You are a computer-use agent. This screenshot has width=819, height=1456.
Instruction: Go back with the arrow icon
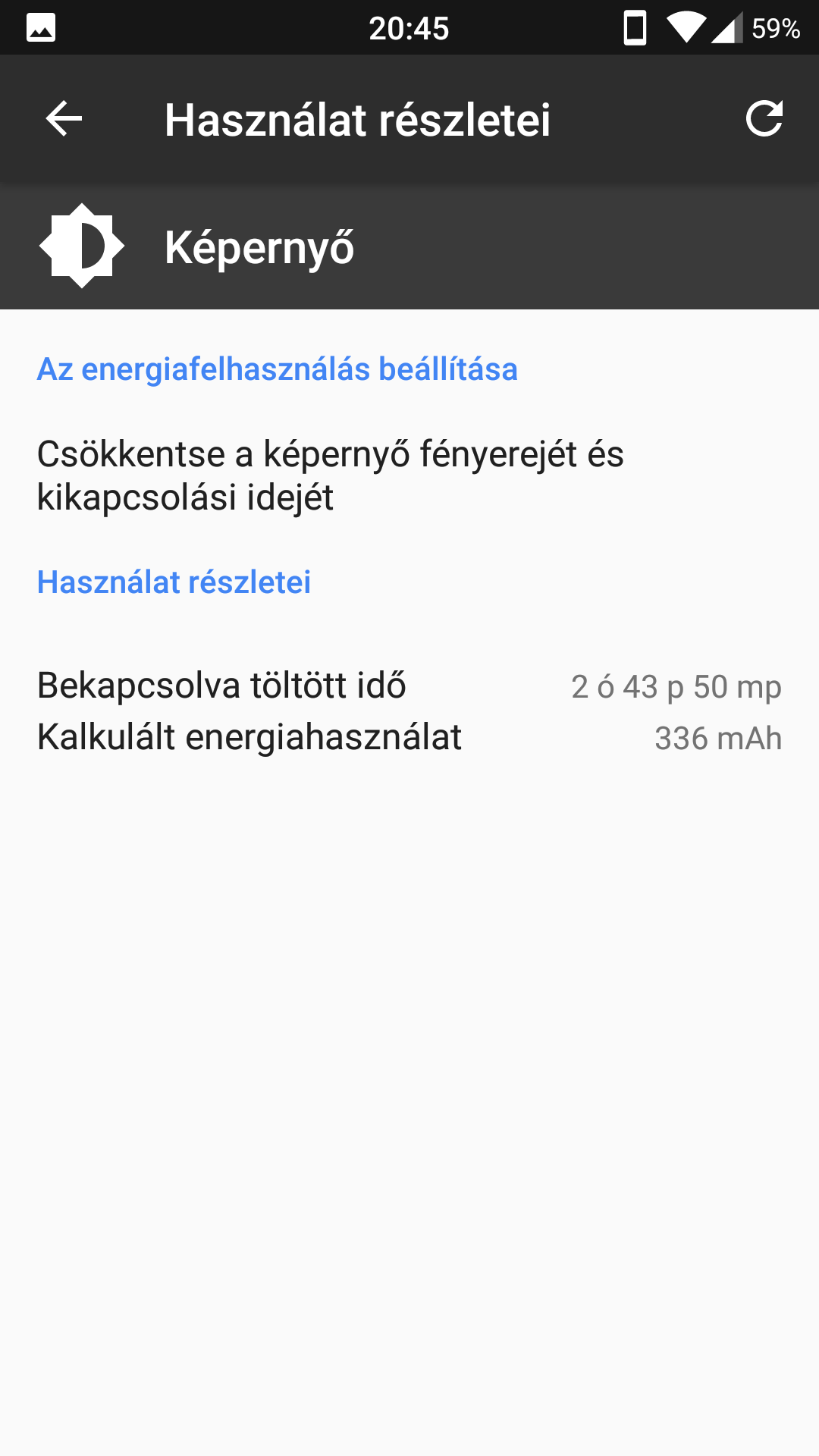pyautogui.click(x=64, y=119)
